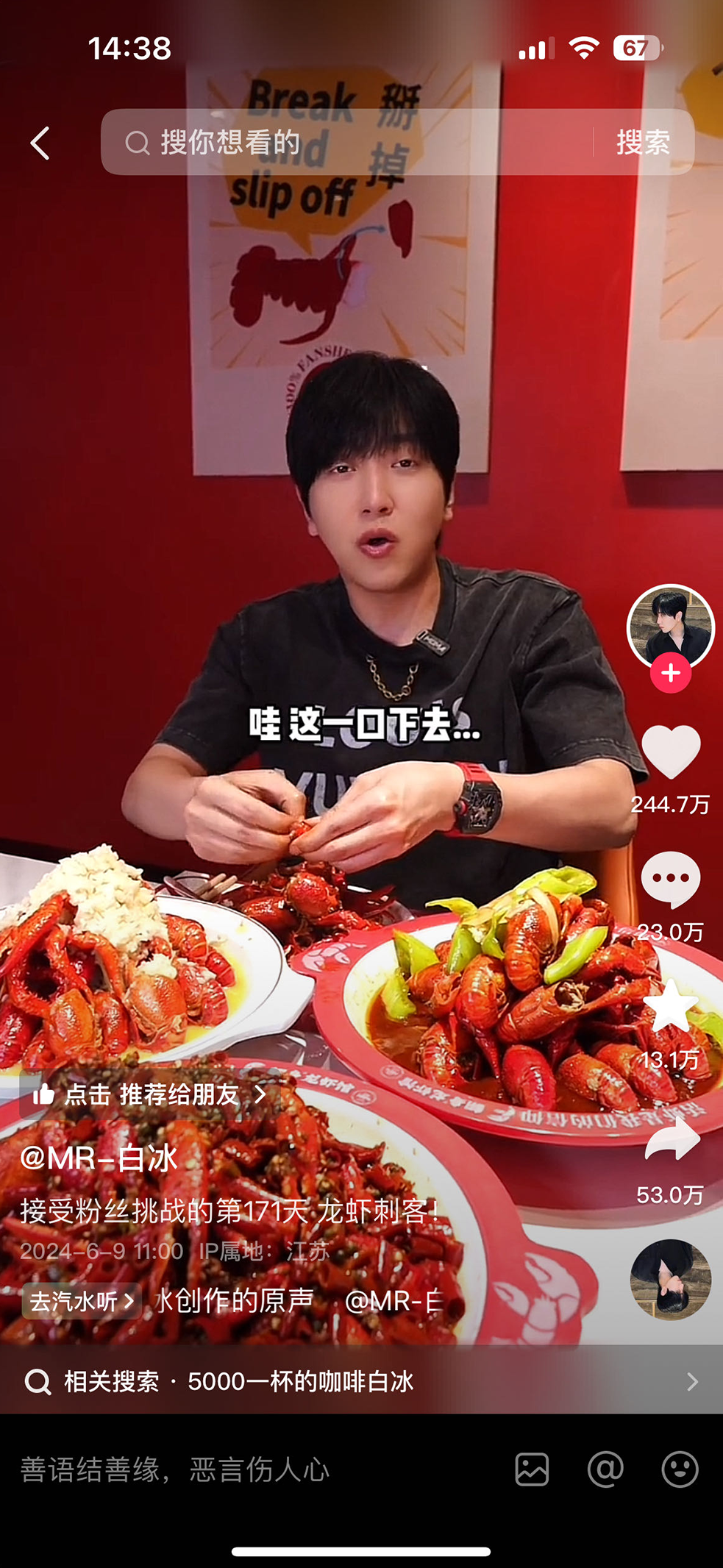
Task: Follow the creator with the plus button
Action: point(670,673)
